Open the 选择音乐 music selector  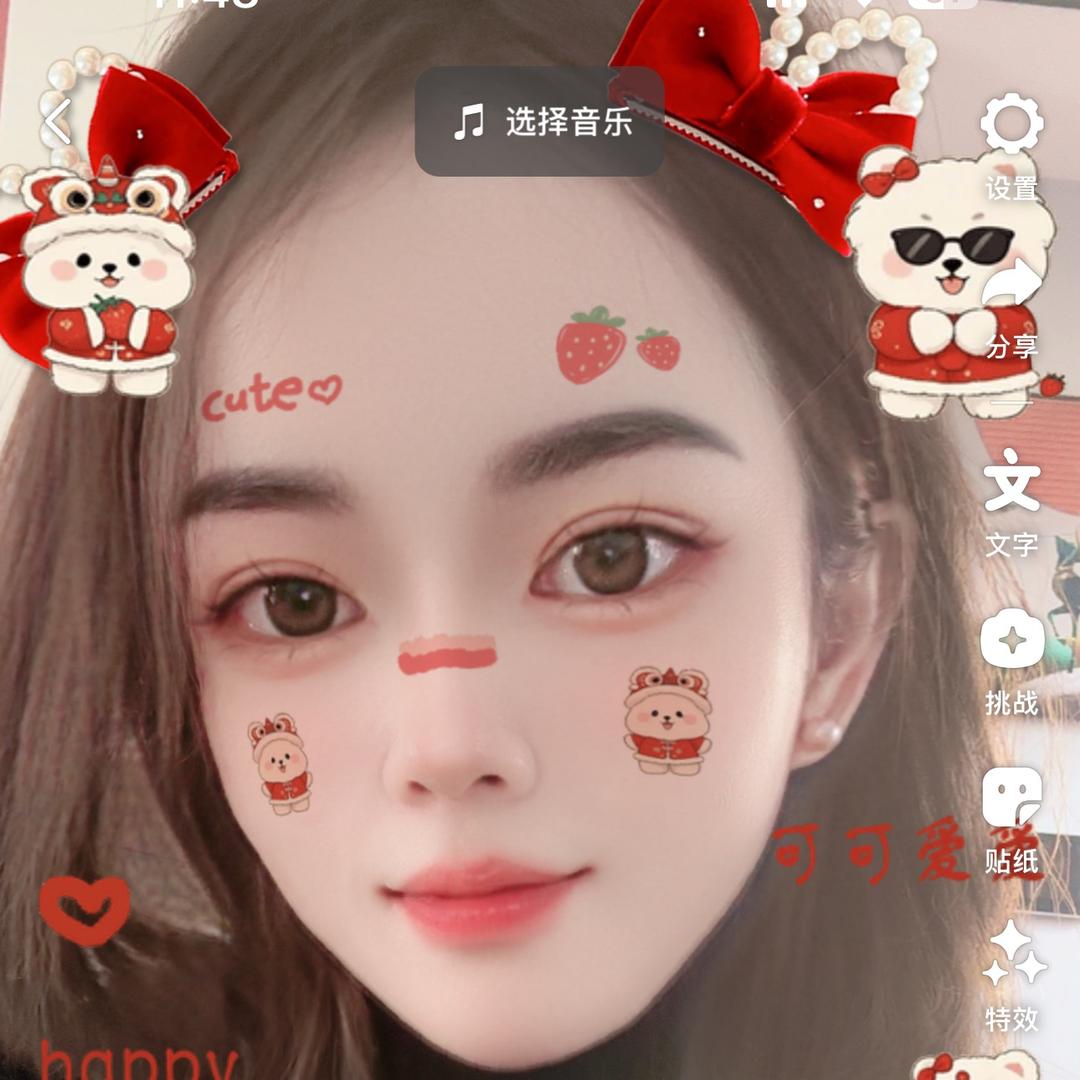pos(539,122)
